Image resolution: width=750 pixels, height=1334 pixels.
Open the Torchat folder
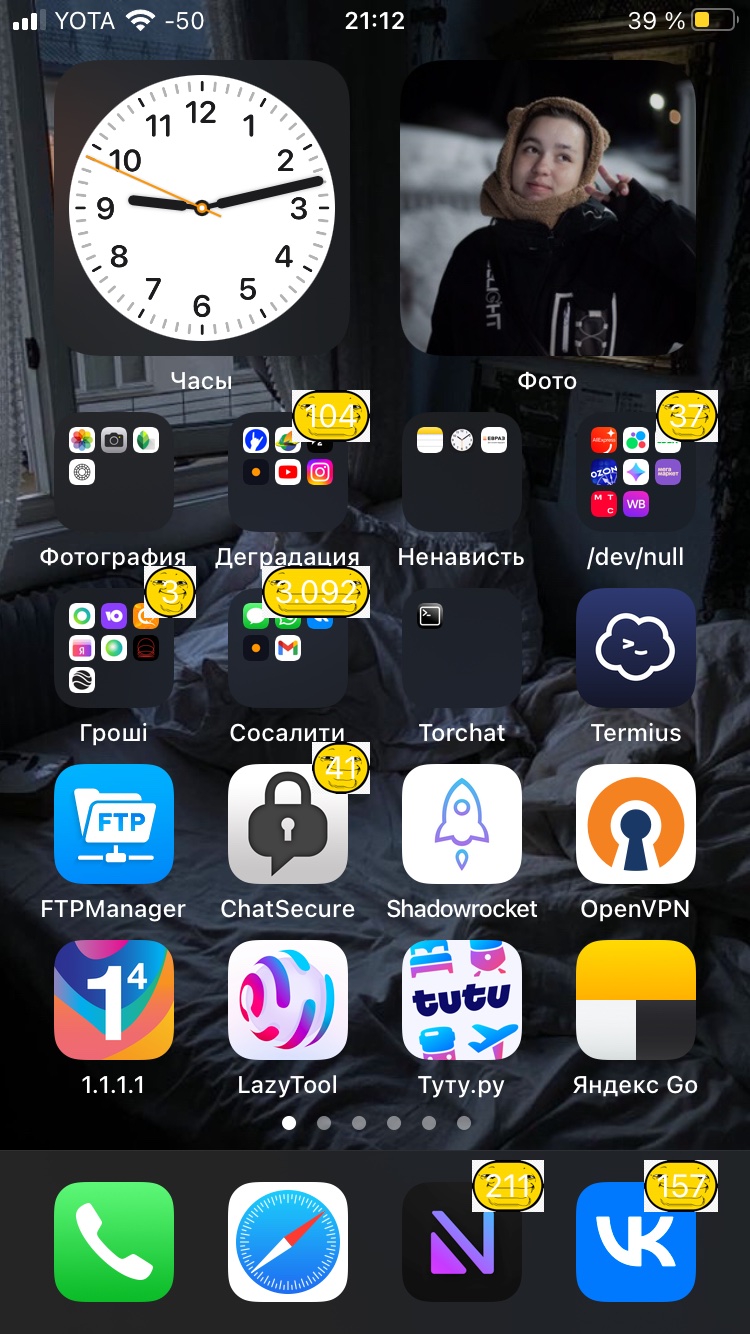pyautogui.click(x=462, y=648)
